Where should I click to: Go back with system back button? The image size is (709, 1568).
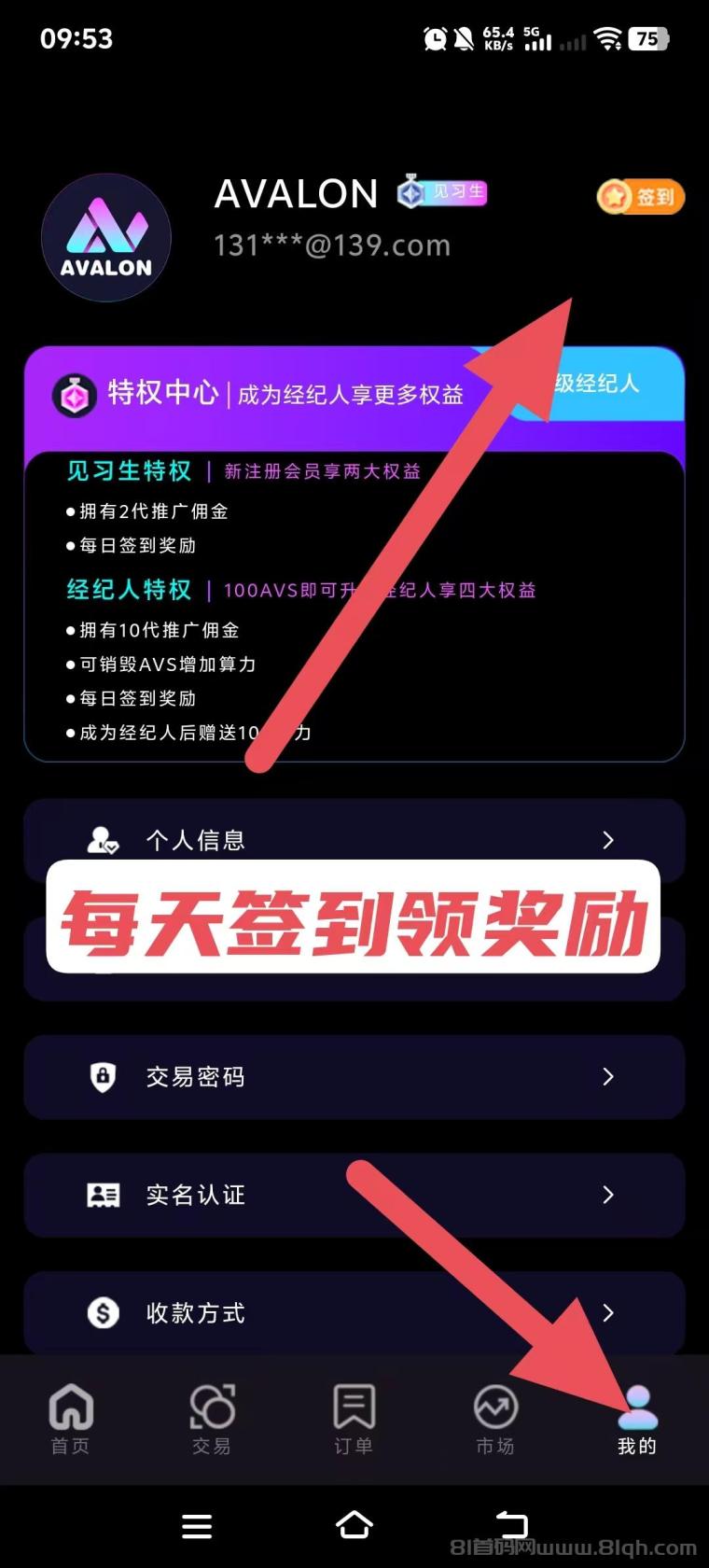511,1525
